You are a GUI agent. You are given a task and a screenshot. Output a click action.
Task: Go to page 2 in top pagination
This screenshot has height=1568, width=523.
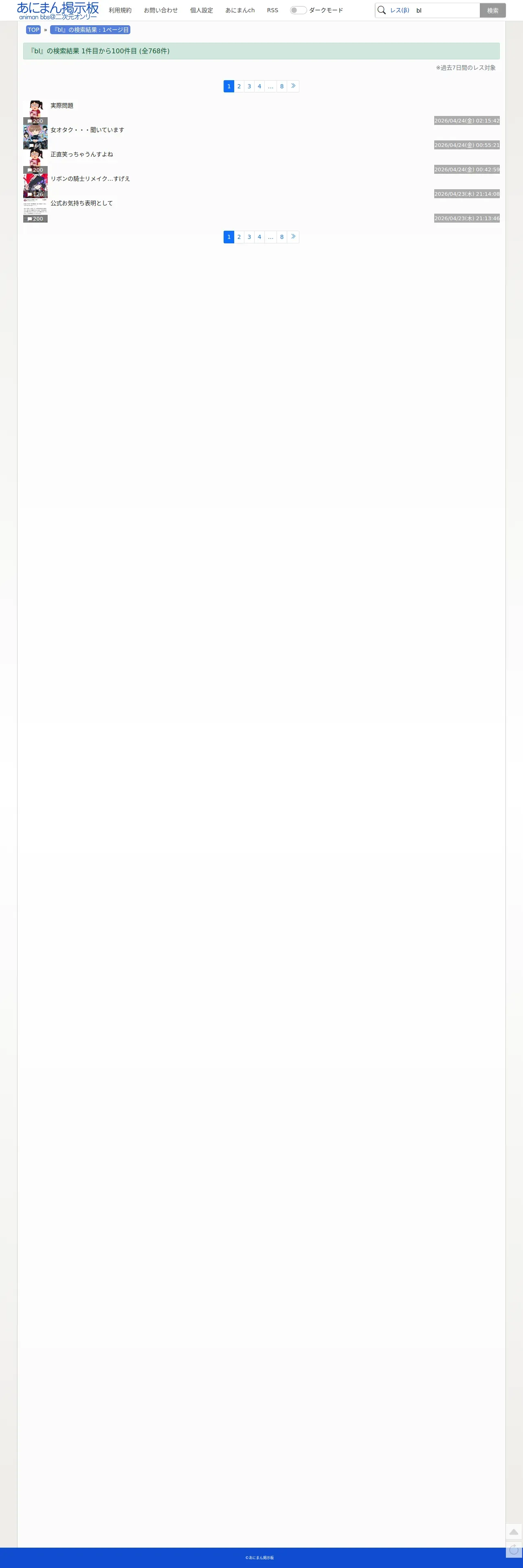click(239, 86)
